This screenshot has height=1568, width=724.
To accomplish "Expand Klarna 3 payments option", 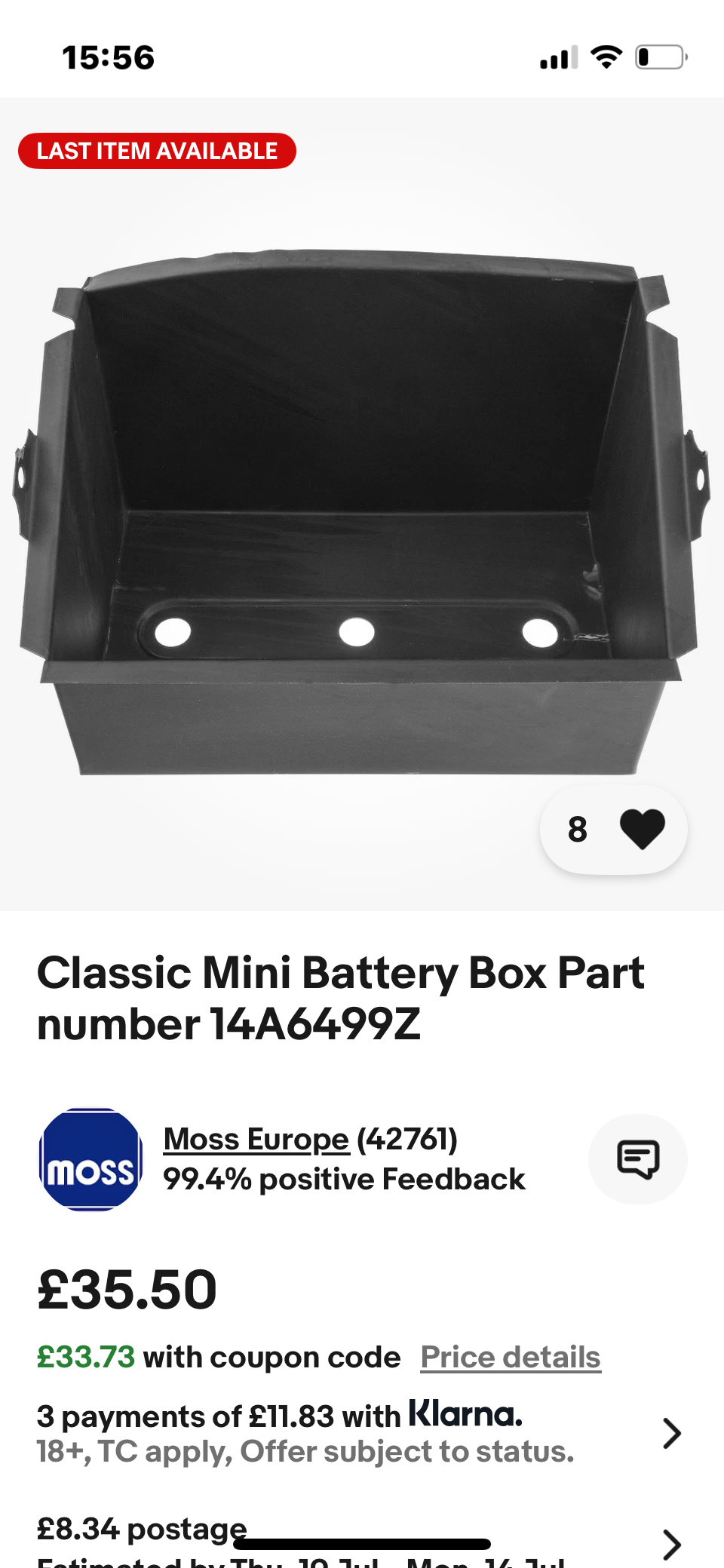I will (x=670, y=1433).
